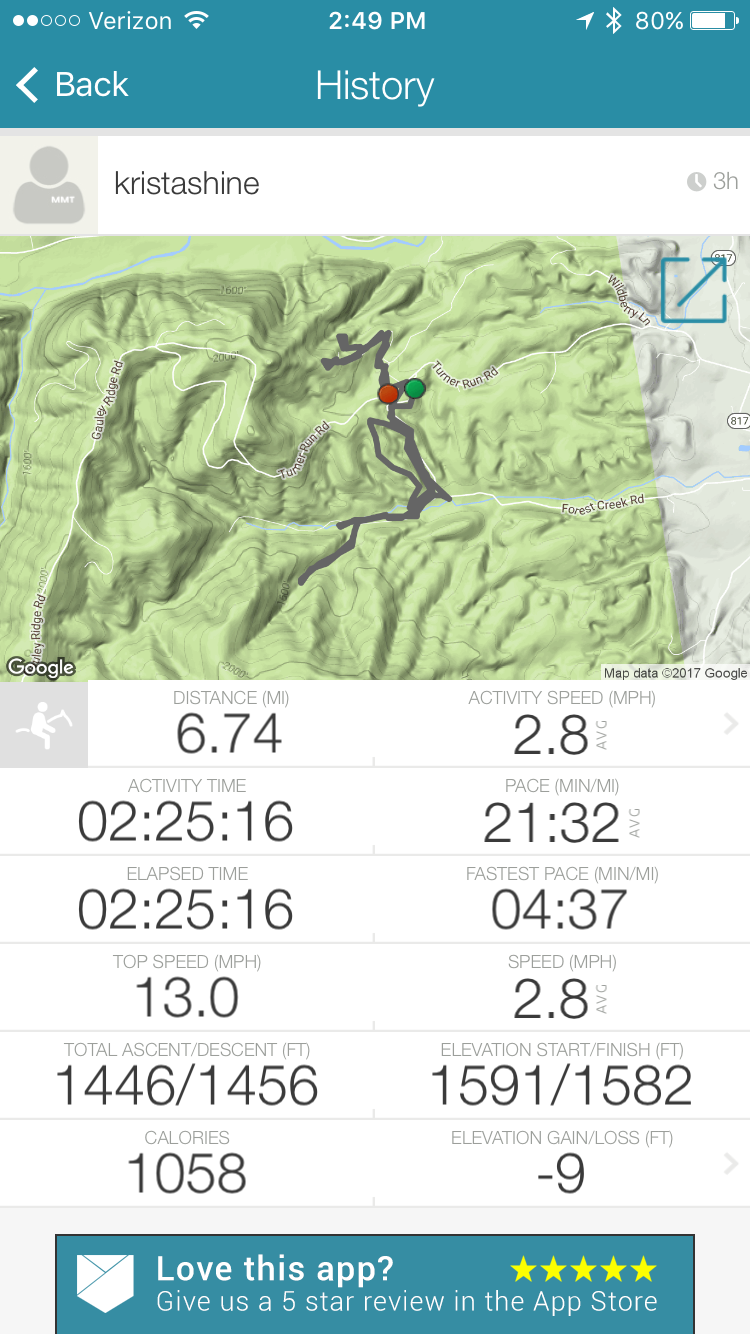Tap the activity type icon beside Distance
Screen dimensions: 750x1334
(x=43, y=724)
